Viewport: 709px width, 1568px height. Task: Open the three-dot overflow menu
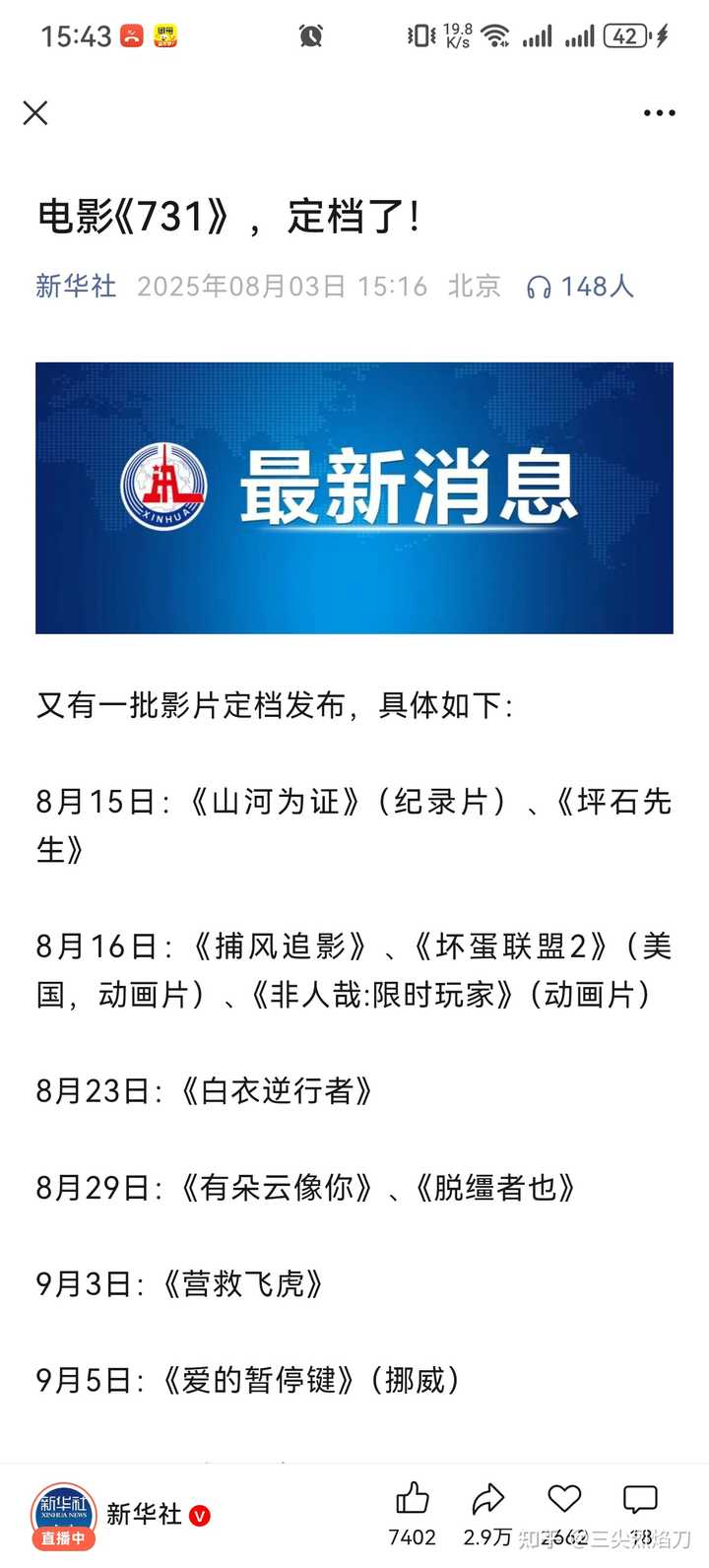pos(659,113)
